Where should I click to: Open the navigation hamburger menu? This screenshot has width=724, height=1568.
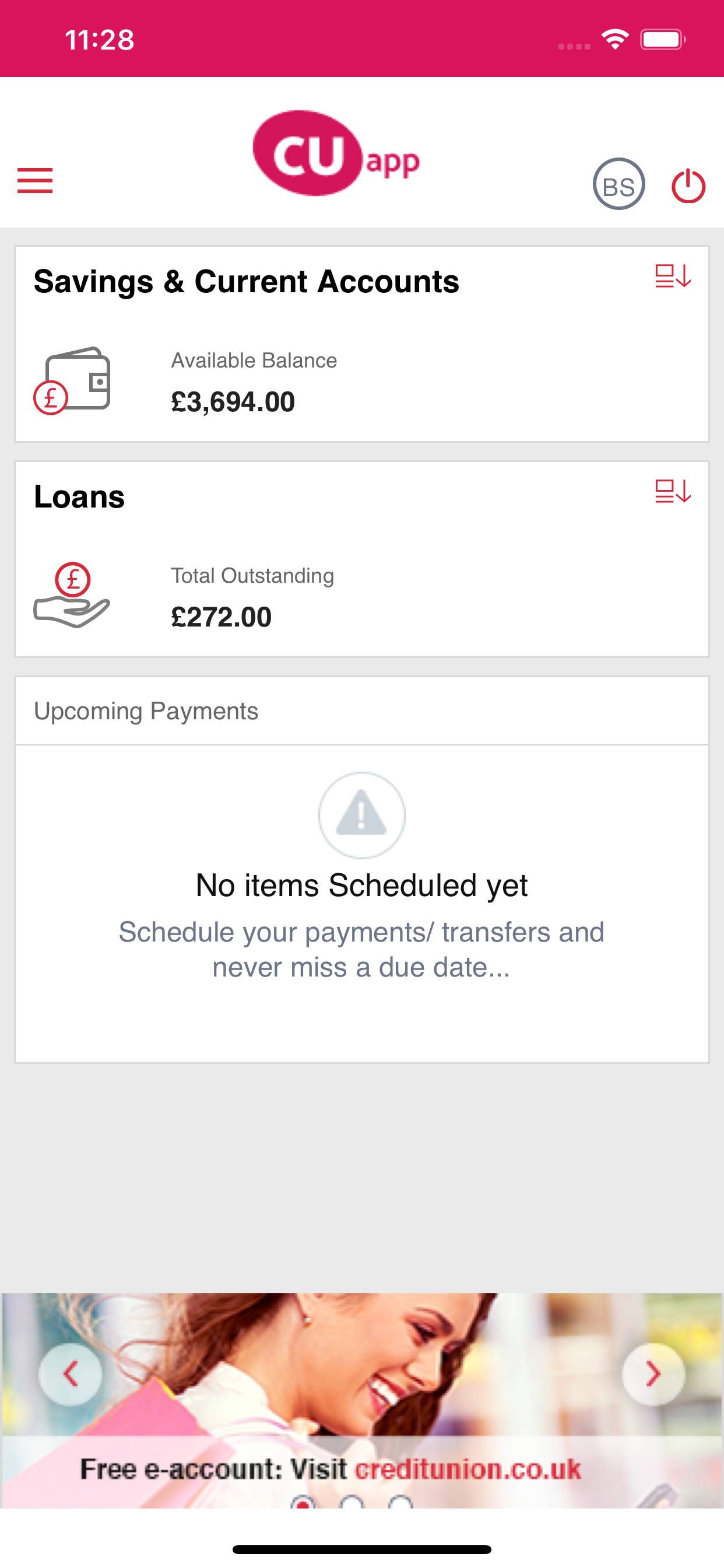pos(34,181)
